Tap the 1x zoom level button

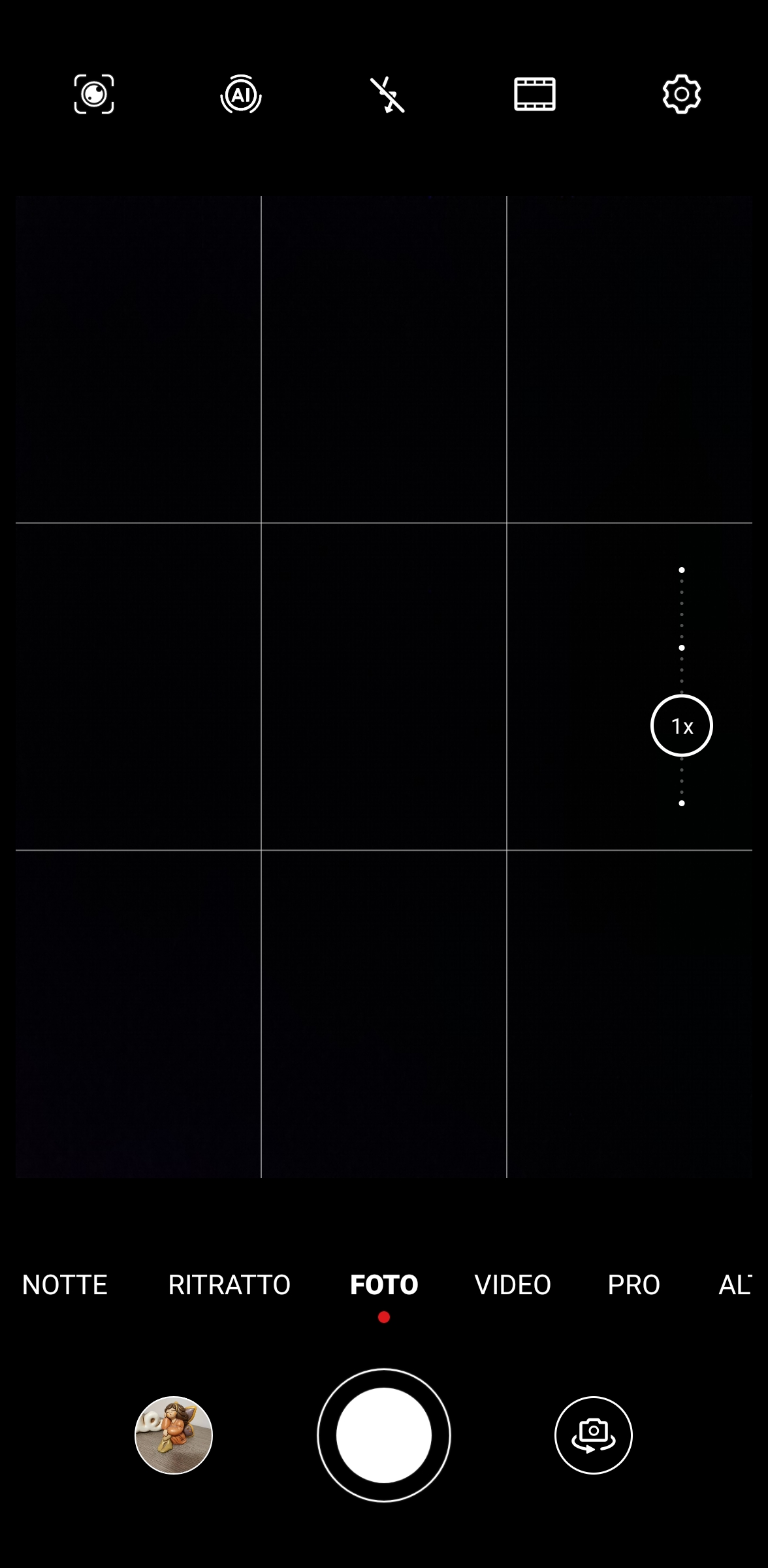click(682, 725)
